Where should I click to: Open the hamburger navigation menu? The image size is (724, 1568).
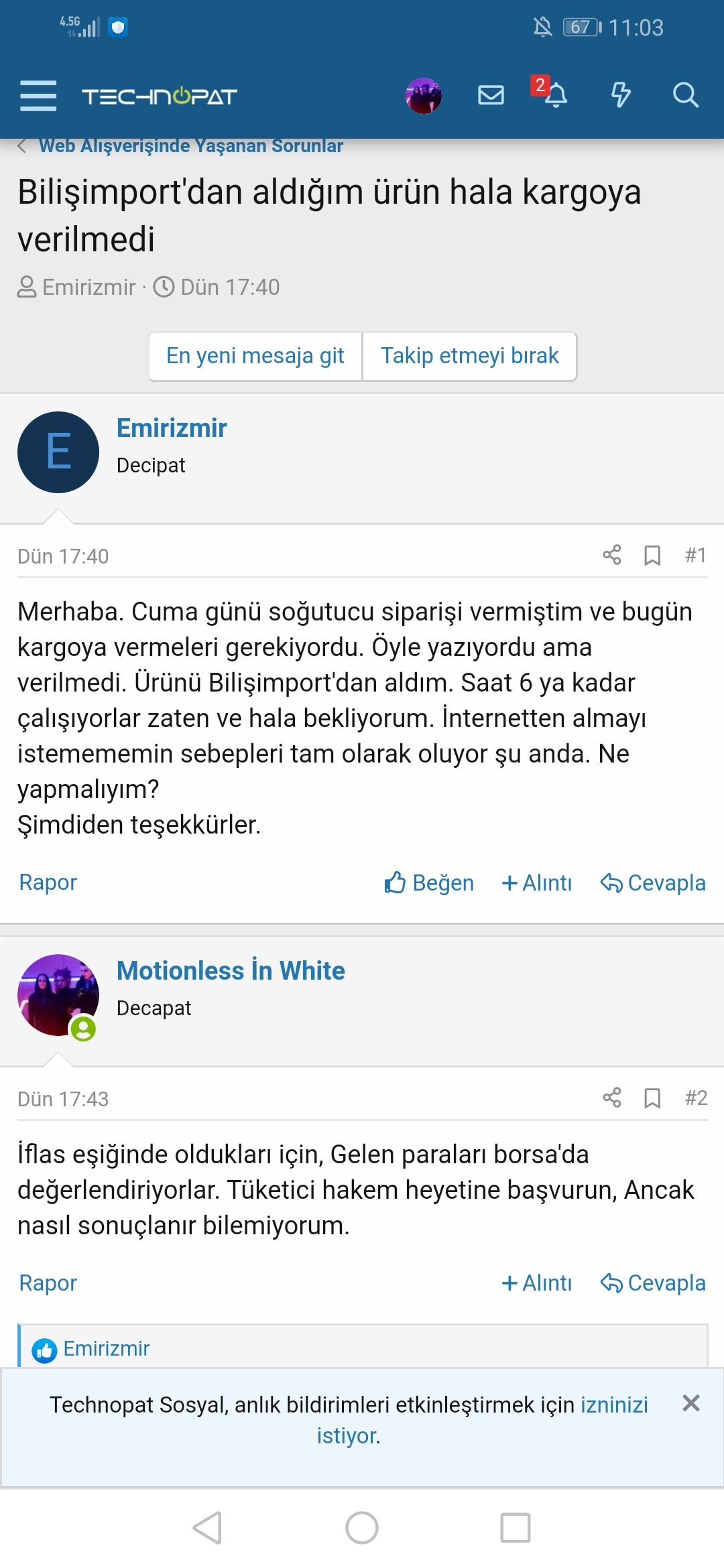pyautogui.click(x=38, y=95)
